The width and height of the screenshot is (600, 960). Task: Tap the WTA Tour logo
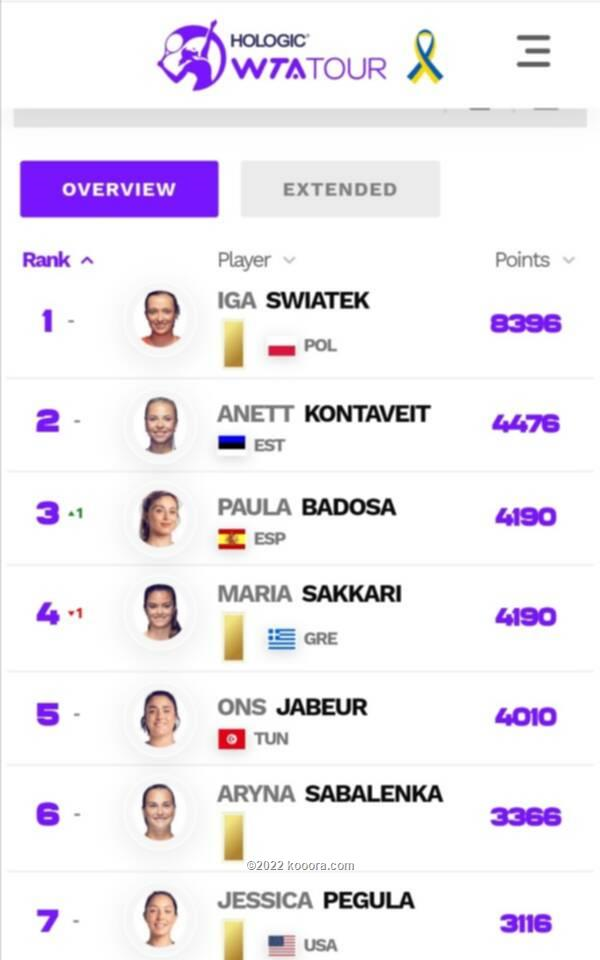coord(272,56)
